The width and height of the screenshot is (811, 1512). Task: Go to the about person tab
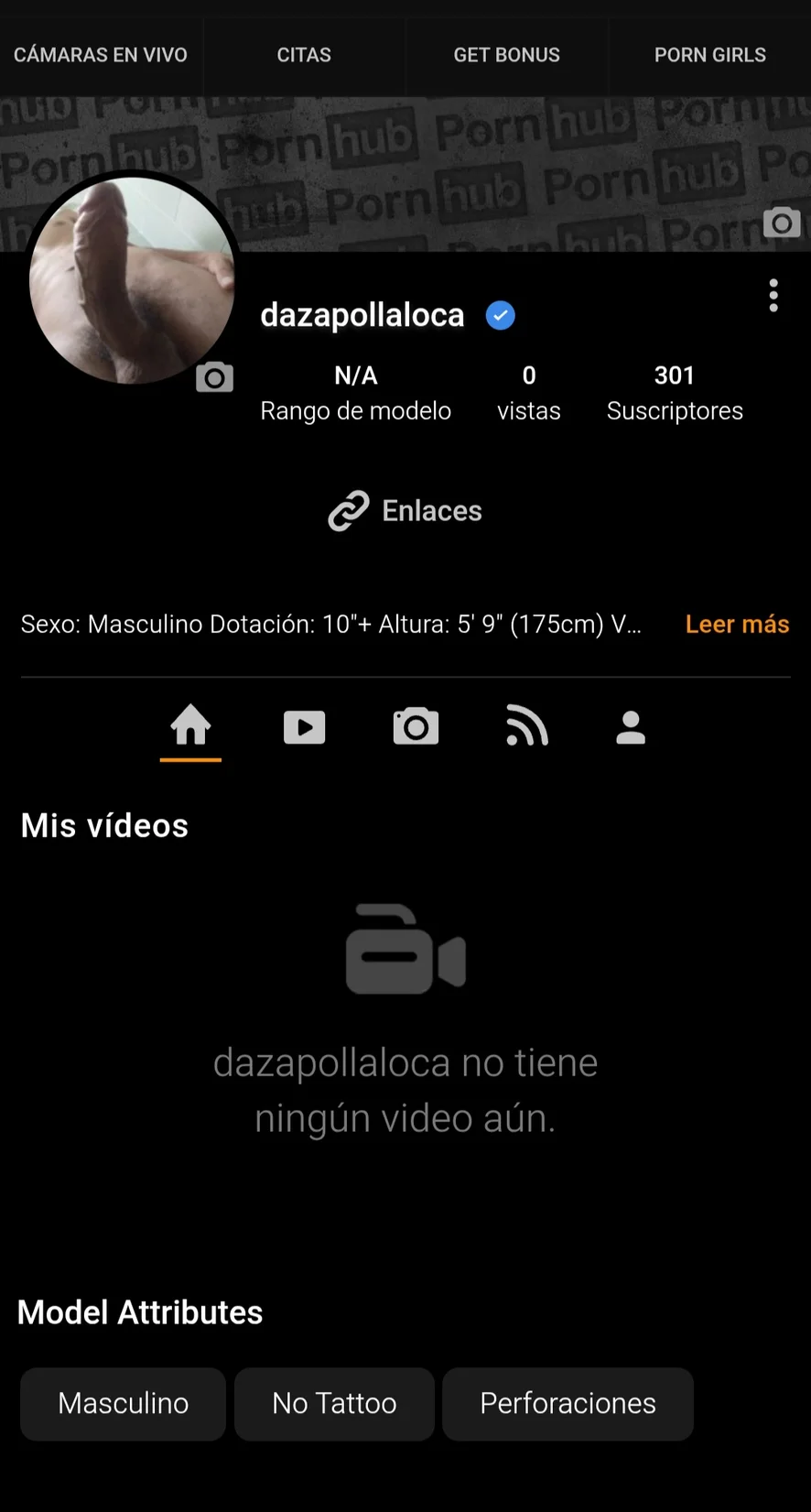pyautogui.click(x=631, y=728)
